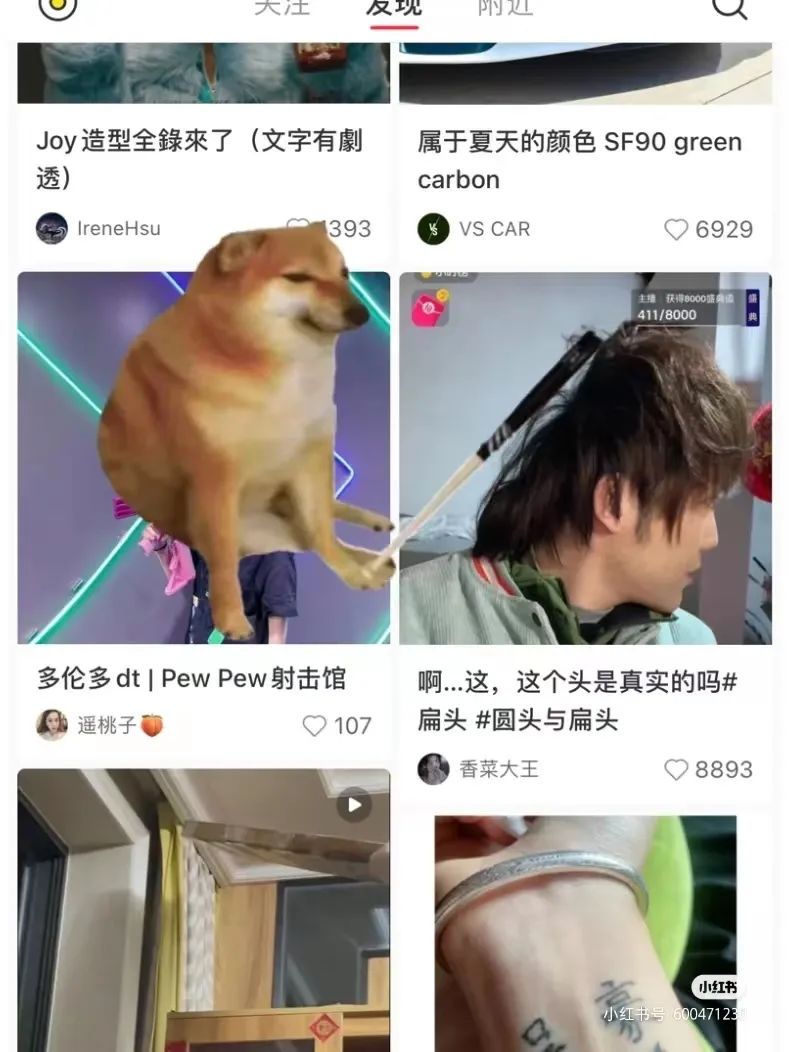Open the VS CAR account avatar
Image resolution: width=789 pixels, height=1052 pixels.
434,228
